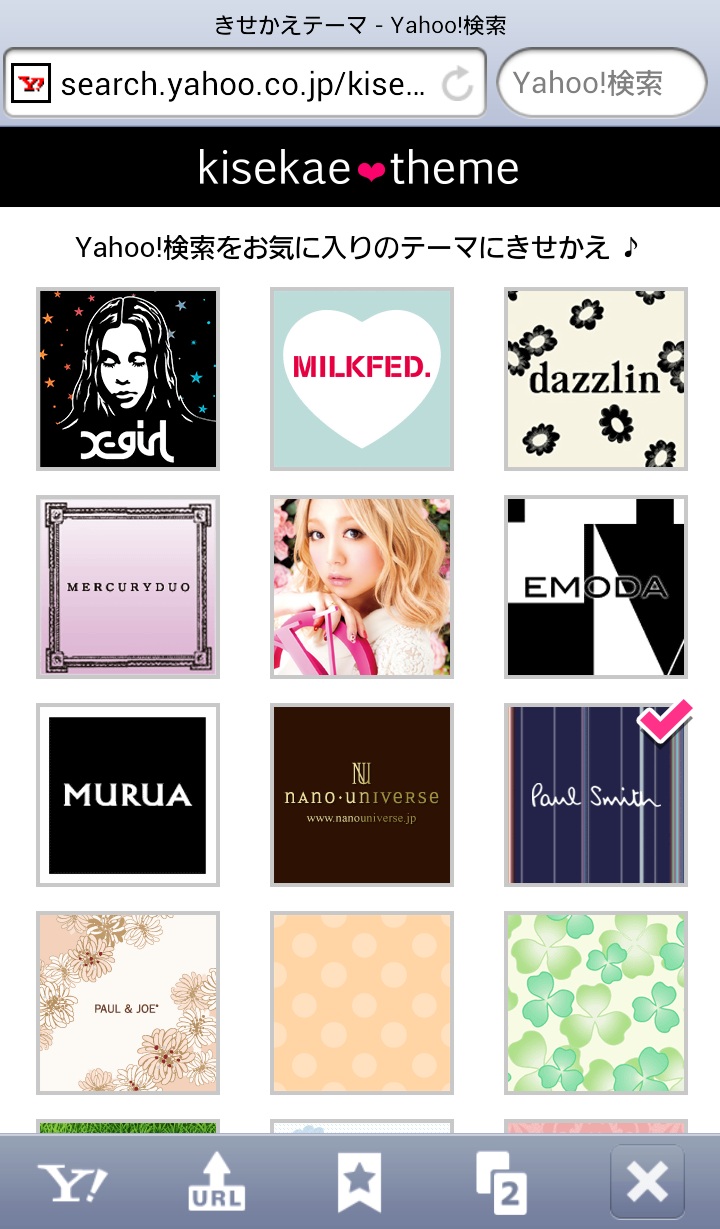Pick the dazzlin flower theme
This screenshot has height=1229, width=720.
coord(596,379)
